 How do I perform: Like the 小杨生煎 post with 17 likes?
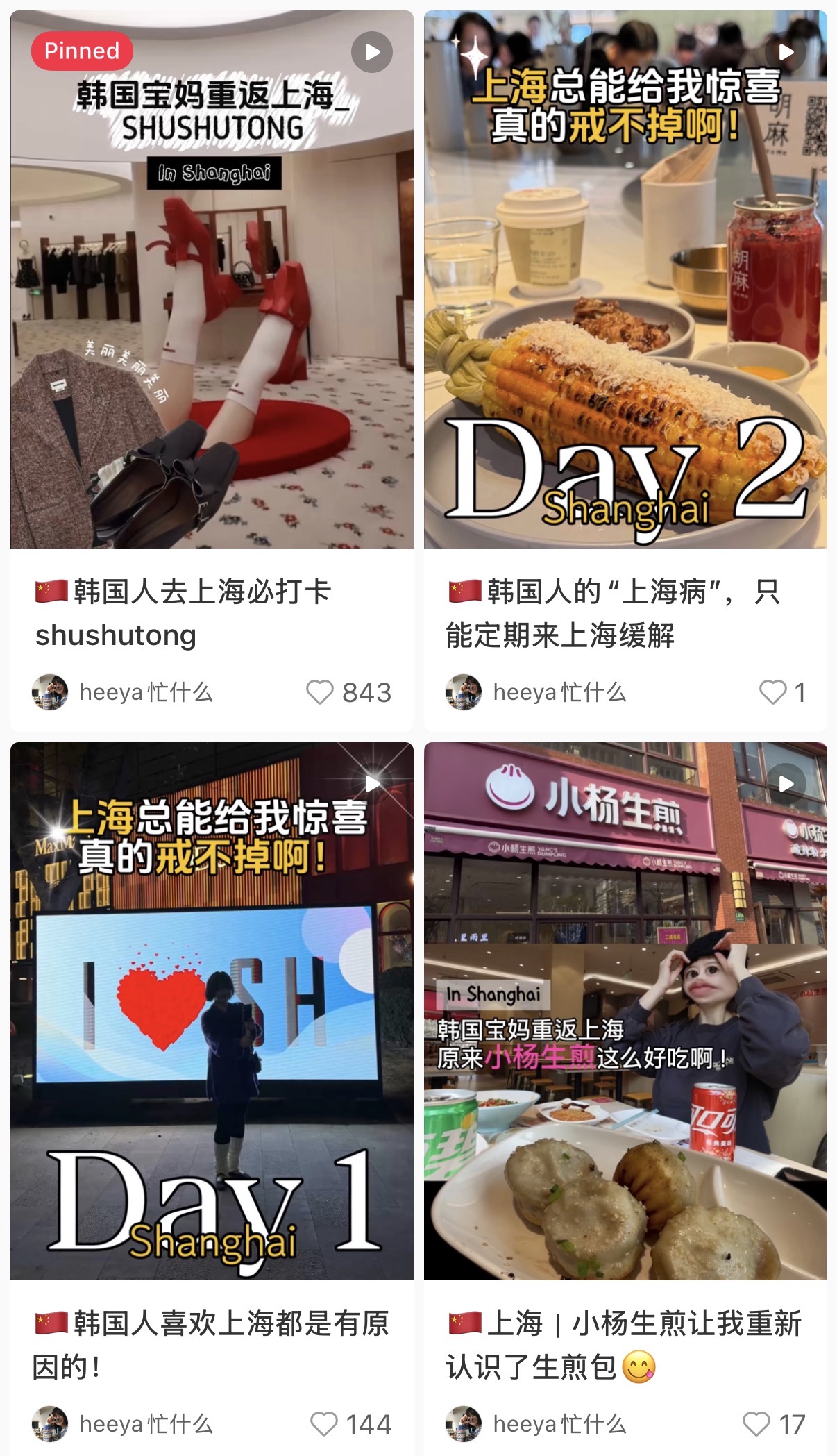(x=756, y=1424)
